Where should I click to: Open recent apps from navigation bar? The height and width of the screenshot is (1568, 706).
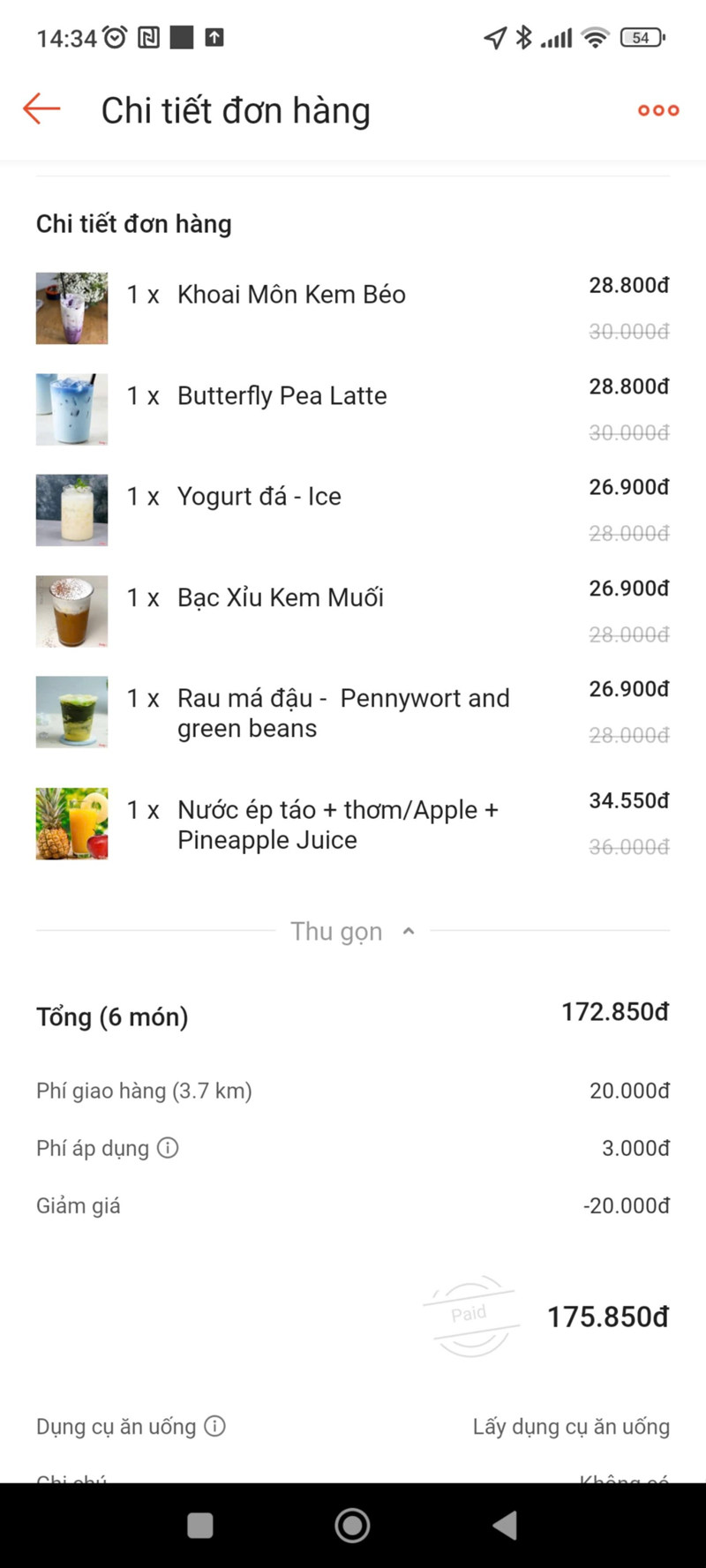click(200, 1525)
